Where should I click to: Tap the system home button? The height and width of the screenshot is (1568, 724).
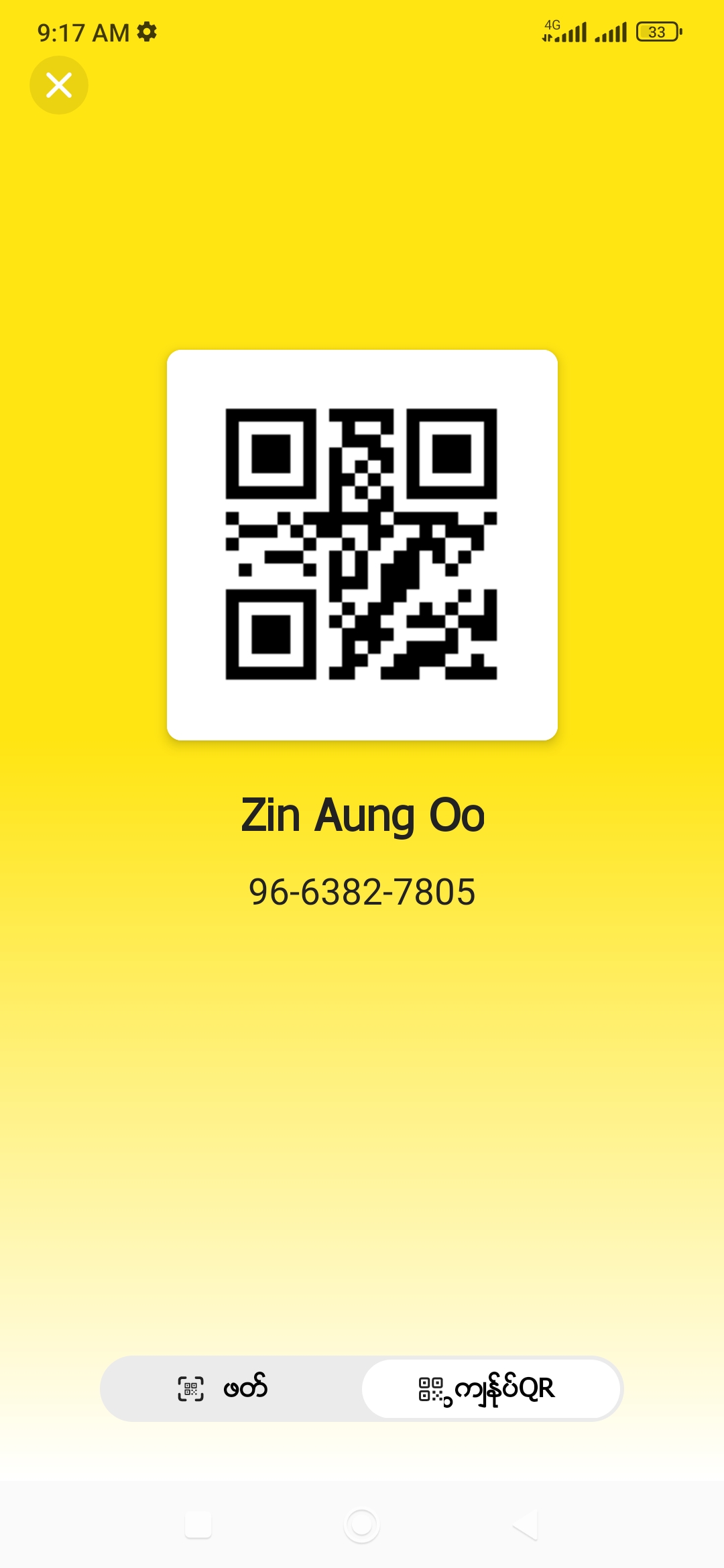coord(362,1525)
